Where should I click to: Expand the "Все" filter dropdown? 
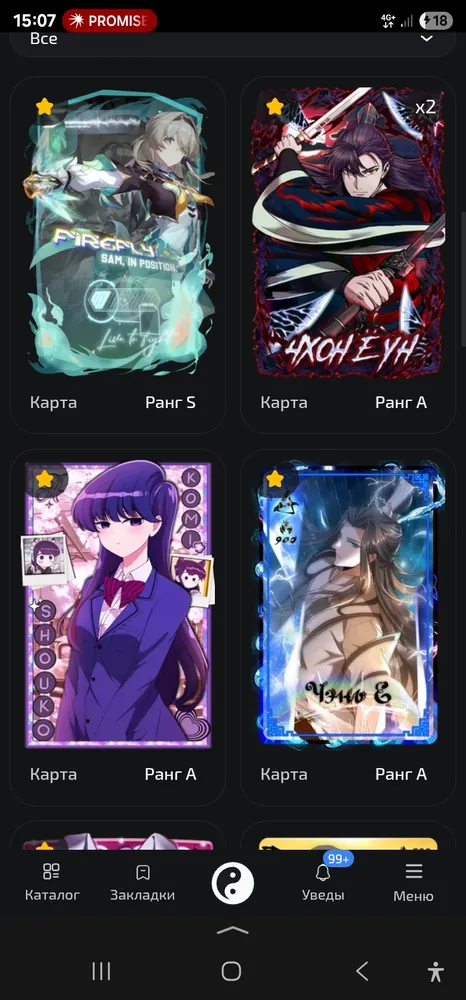click(233, 40)
